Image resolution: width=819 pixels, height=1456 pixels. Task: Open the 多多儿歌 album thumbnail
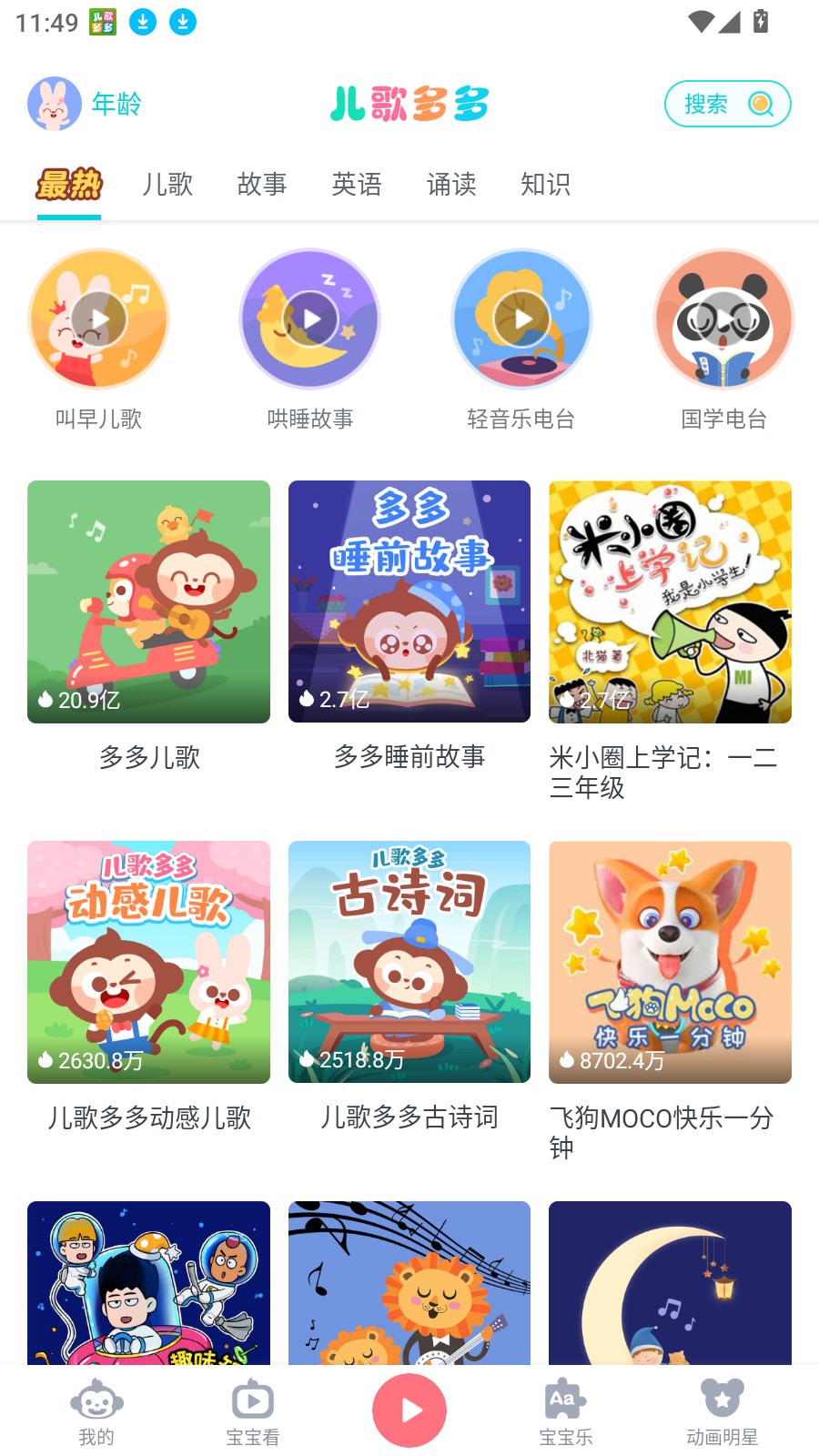point(148,601)
